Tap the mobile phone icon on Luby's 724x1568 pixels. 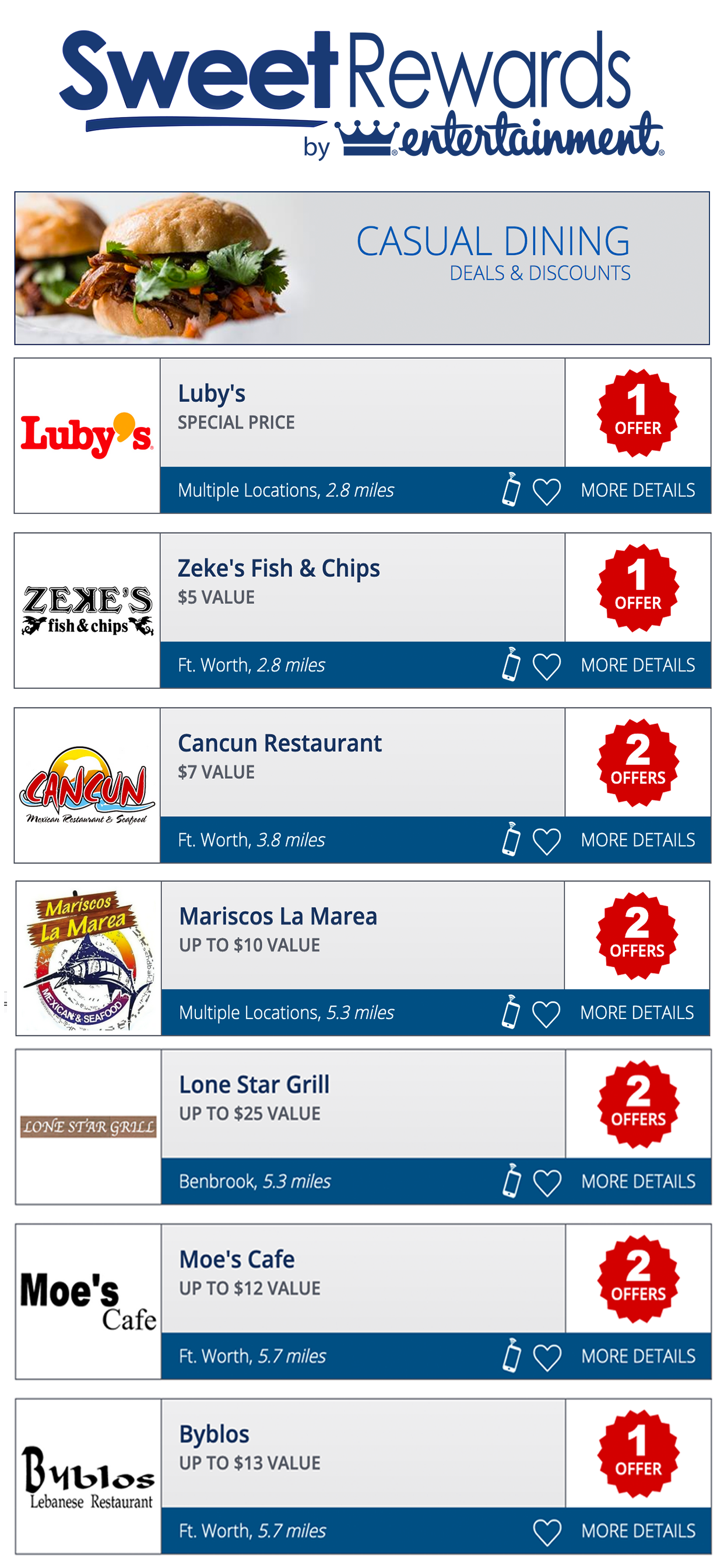pyautogui.click(x=511, y=489)
